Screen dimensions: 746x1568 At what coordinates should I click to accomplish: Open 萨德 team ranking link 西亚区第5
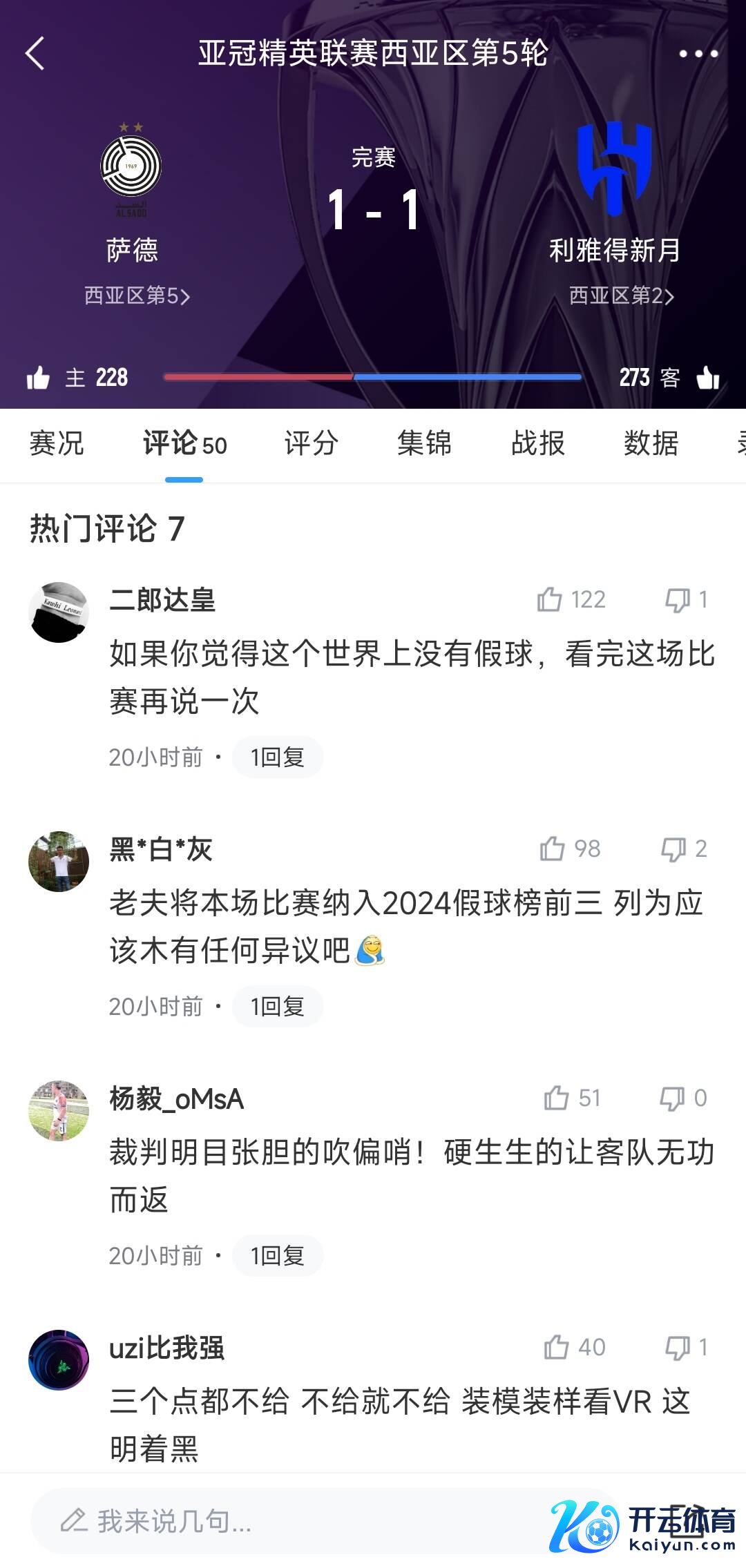point(137,296)
